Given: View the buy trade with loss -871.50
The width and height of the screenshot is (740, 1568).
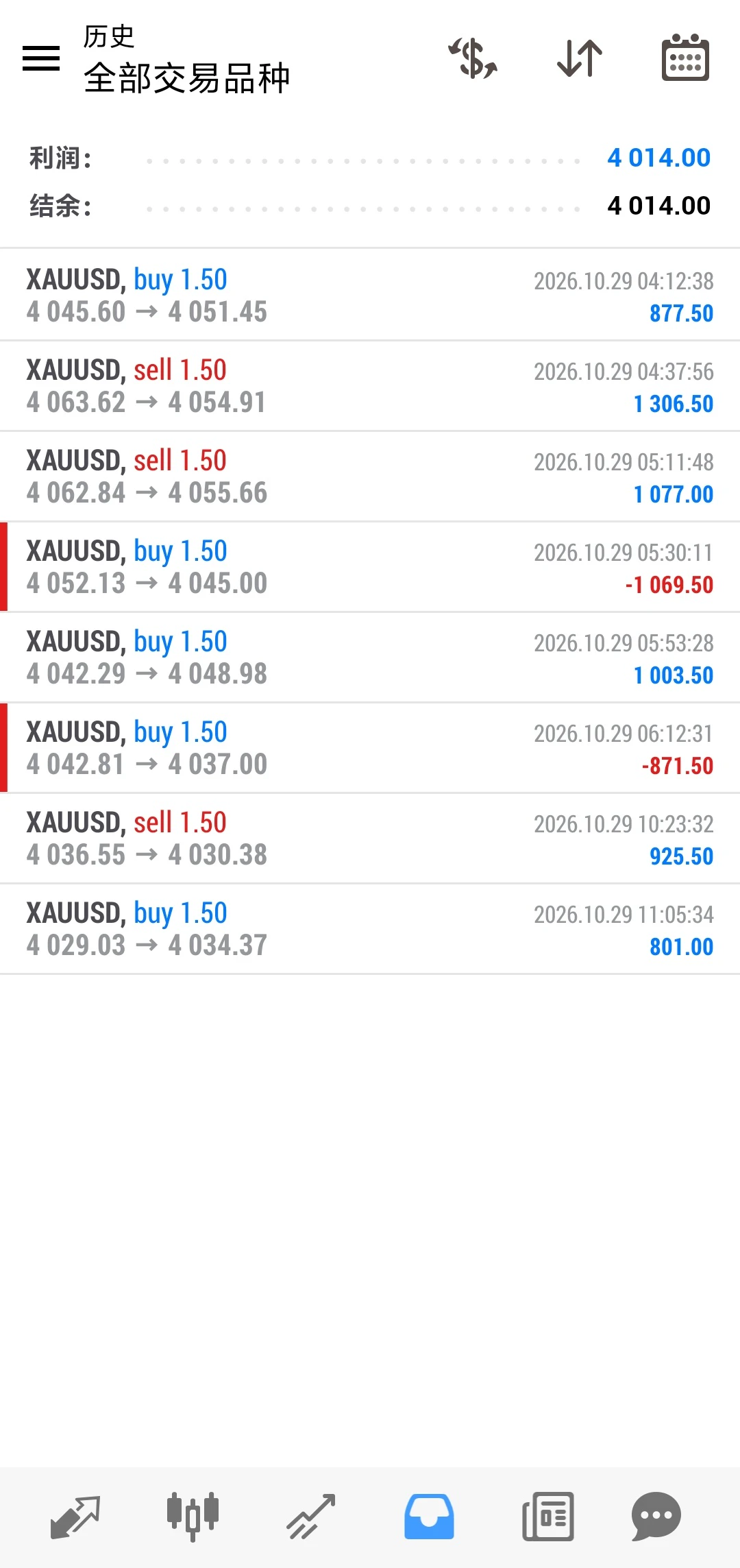Looking at the screenshot, I should click(370, 747).
